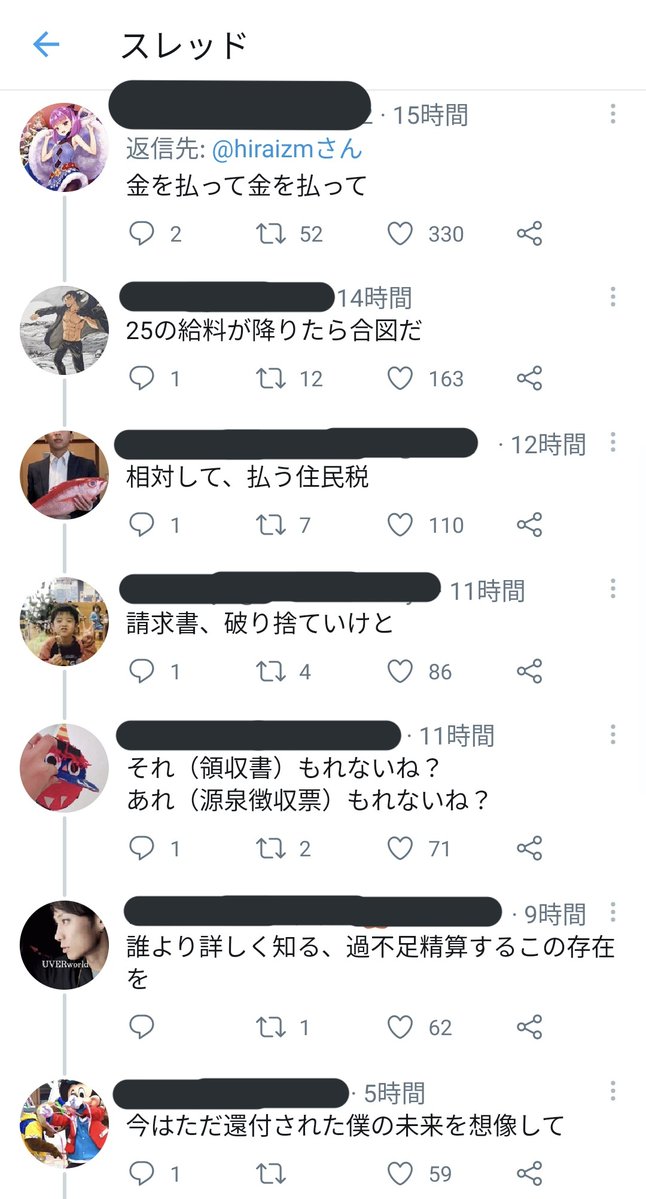Open overflow menu on the 領収書 tweet
Screen dimensions: 646x1199
pos(612,735)
